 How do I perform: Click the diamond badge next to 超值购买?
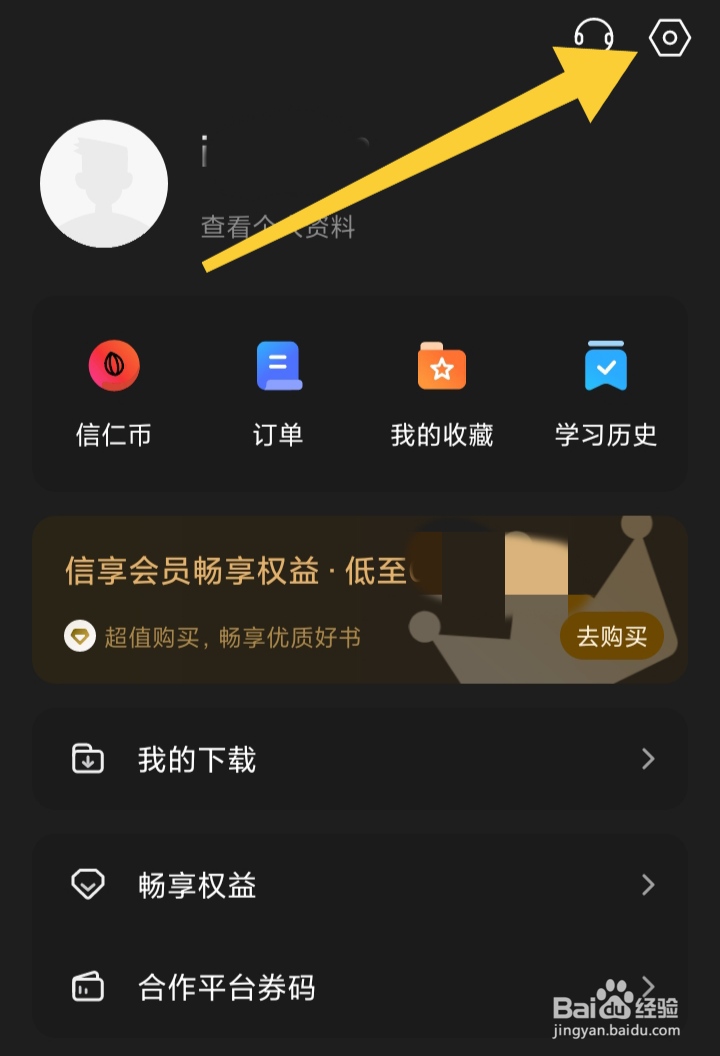point(79,637)
